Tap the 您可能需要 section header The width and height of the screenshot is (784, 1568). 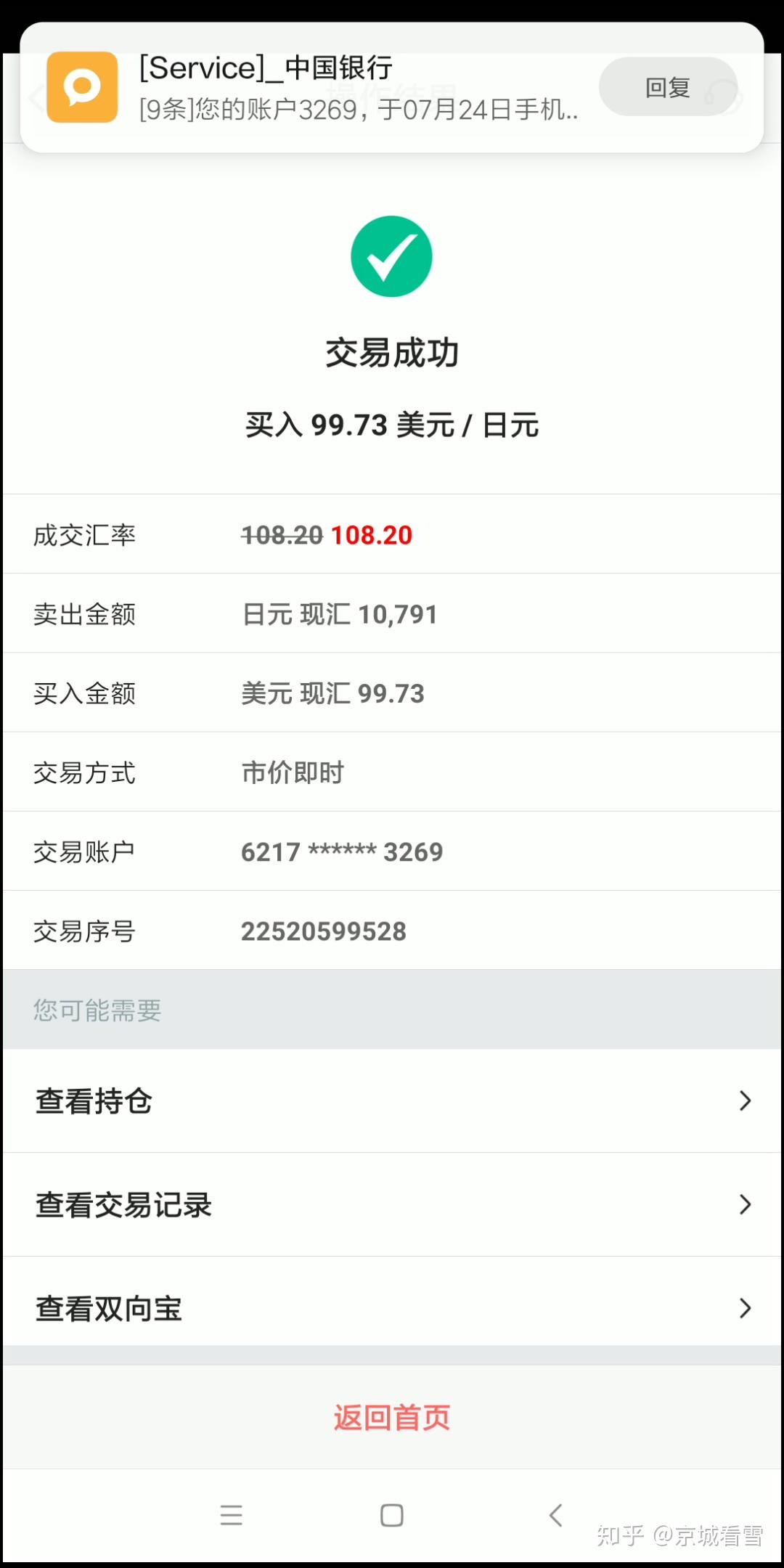click(x=97, y=1010)
